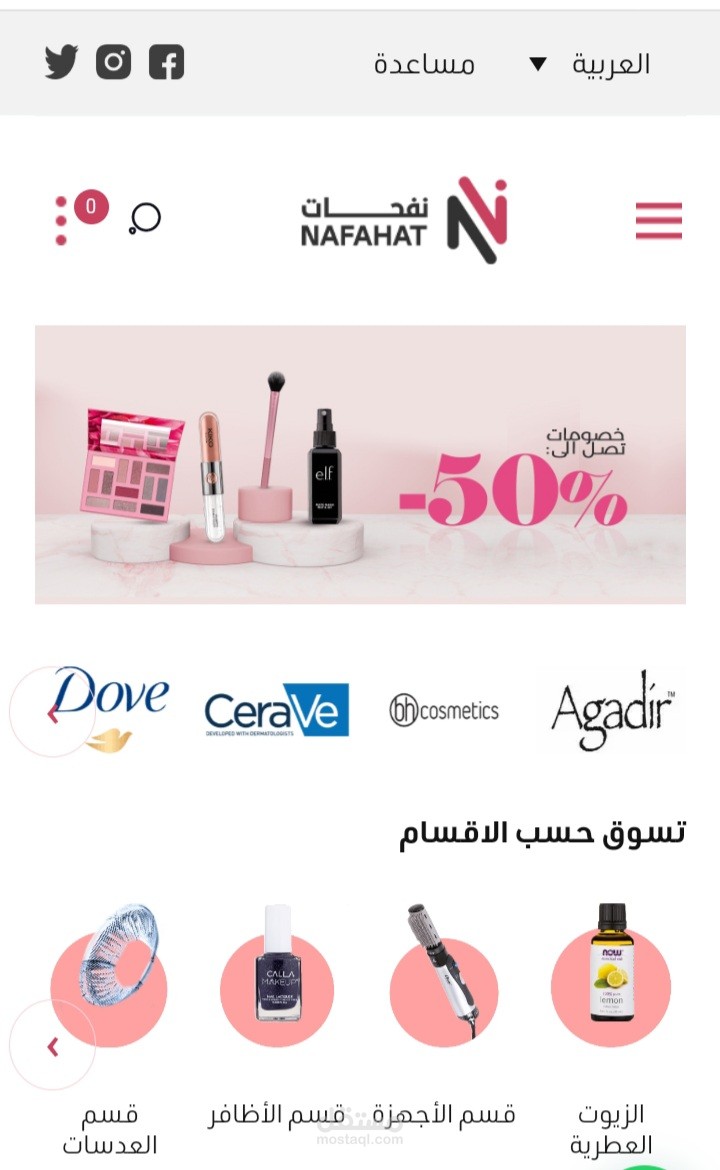The image size is (720, 1170).
Task: Open the Facebook page link
Action: (x=167, y=62)
